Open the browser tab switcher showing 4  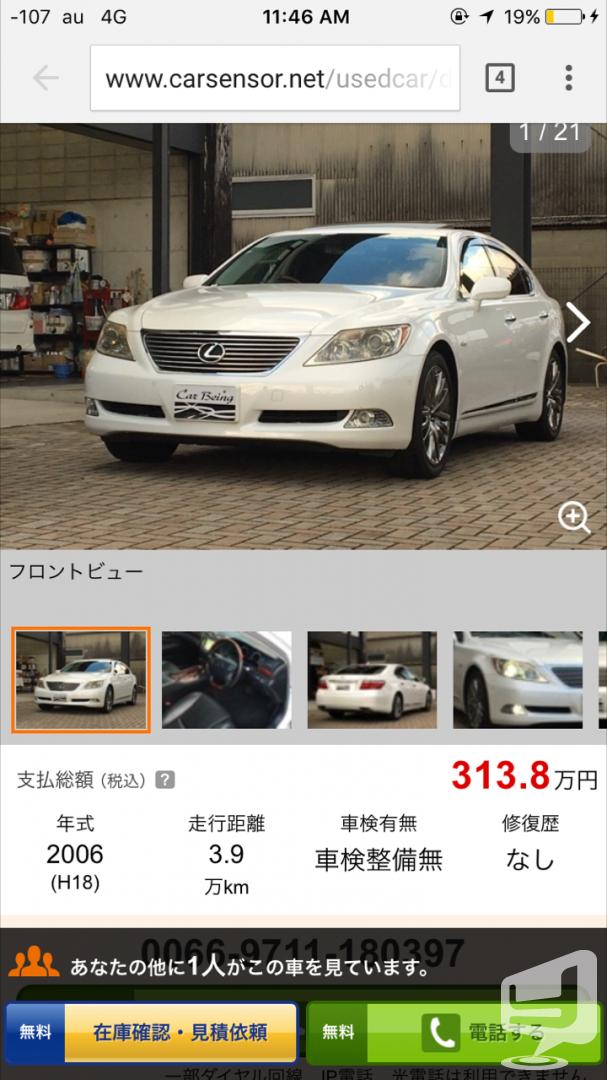[500, 78]
